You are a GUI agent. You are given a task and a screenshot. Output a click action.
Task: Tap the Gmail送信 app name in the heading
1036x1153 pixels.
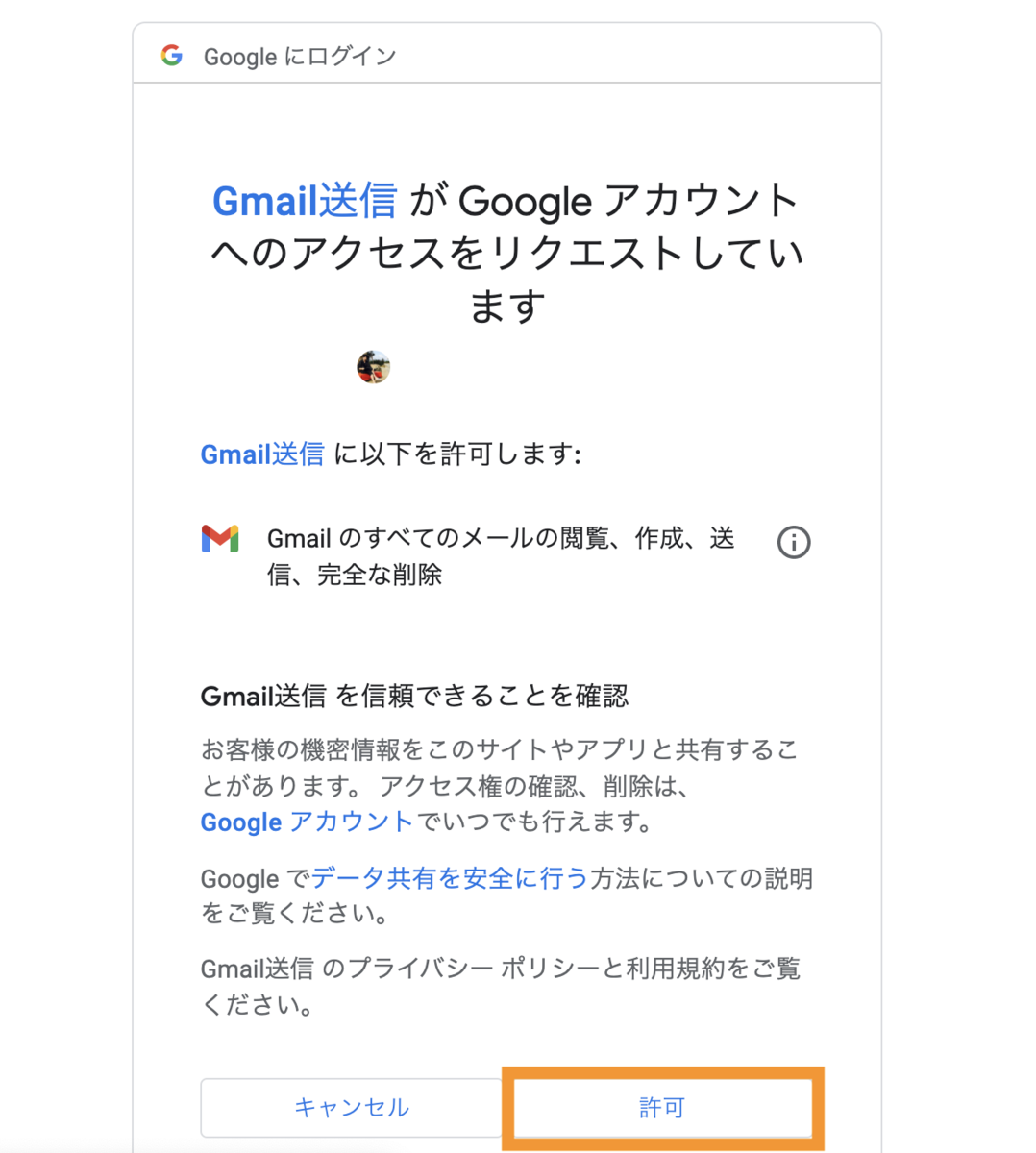[305, 202]
